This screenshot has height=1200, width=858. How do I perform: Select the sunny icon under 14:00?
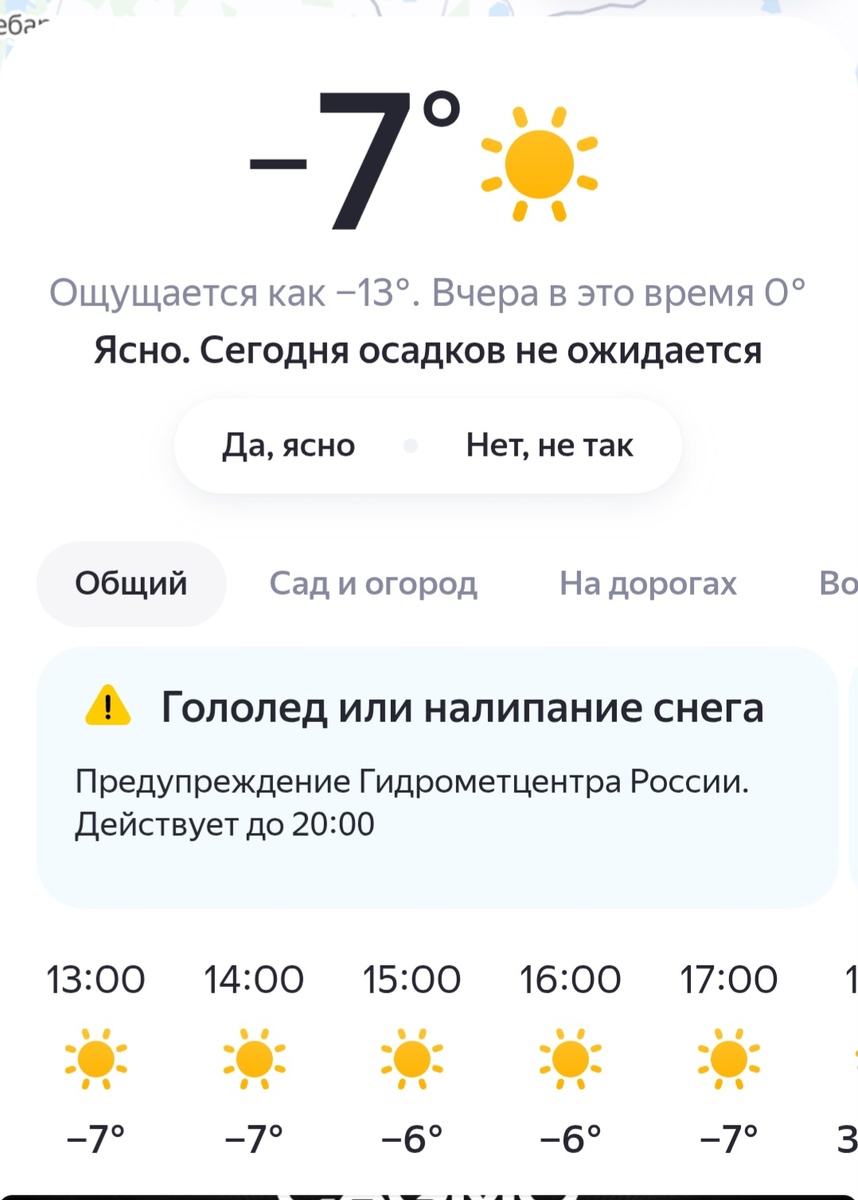254,1057
